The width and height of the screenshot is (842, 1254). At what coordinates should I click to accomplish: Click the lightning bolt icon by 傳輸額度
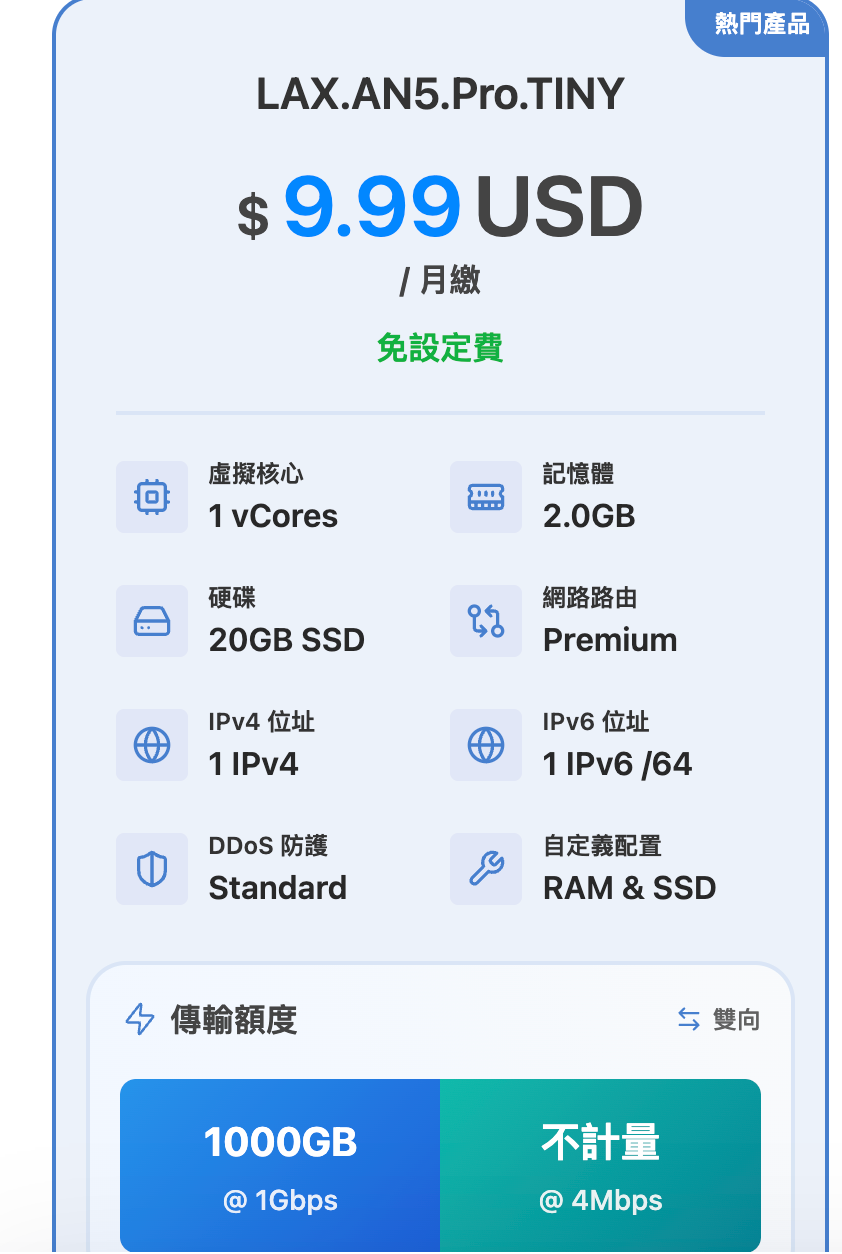pyautogui.click(x=140, y=1018)
